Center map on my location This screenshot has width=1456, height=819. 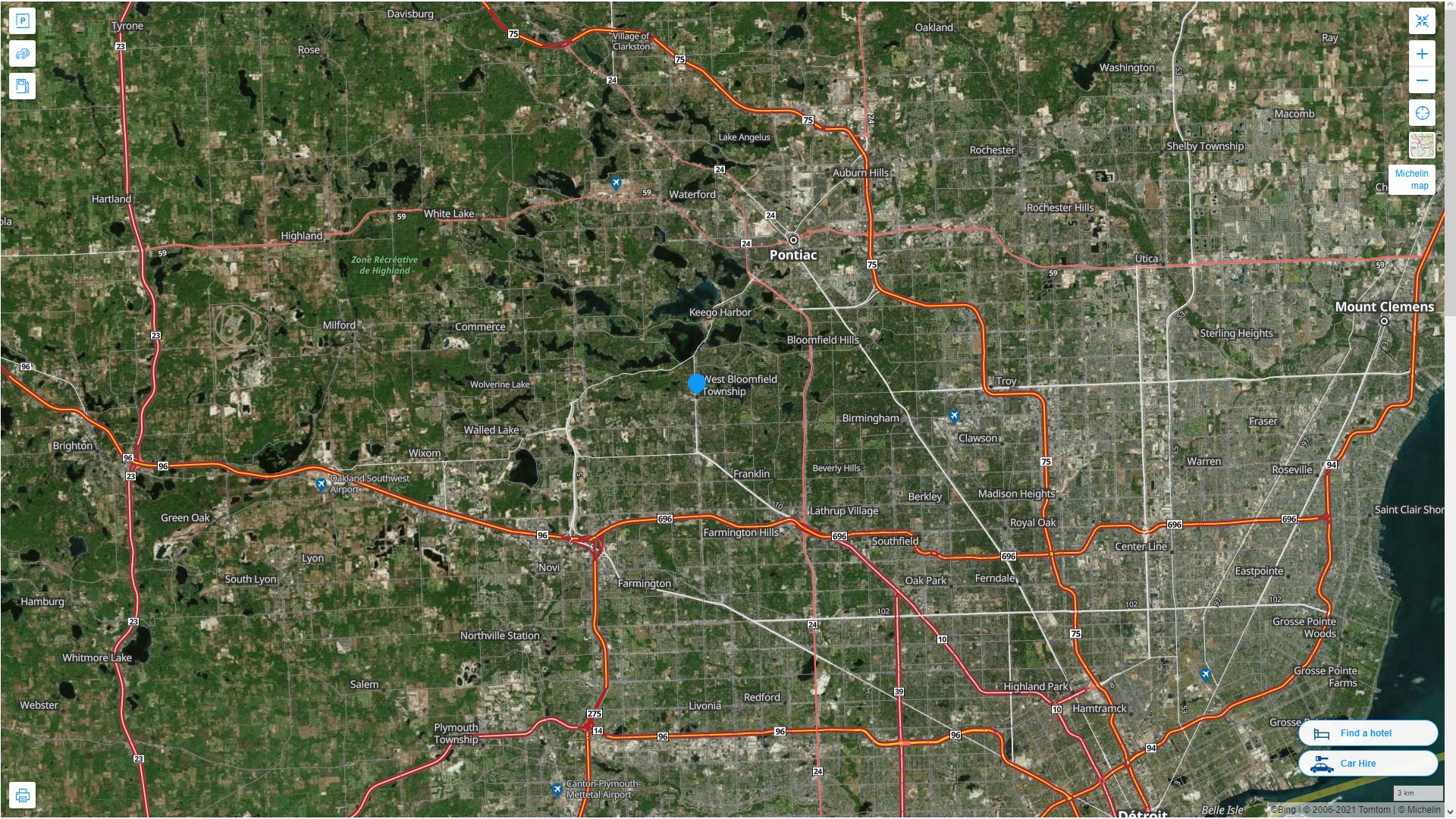click(x=1422, y=114)
